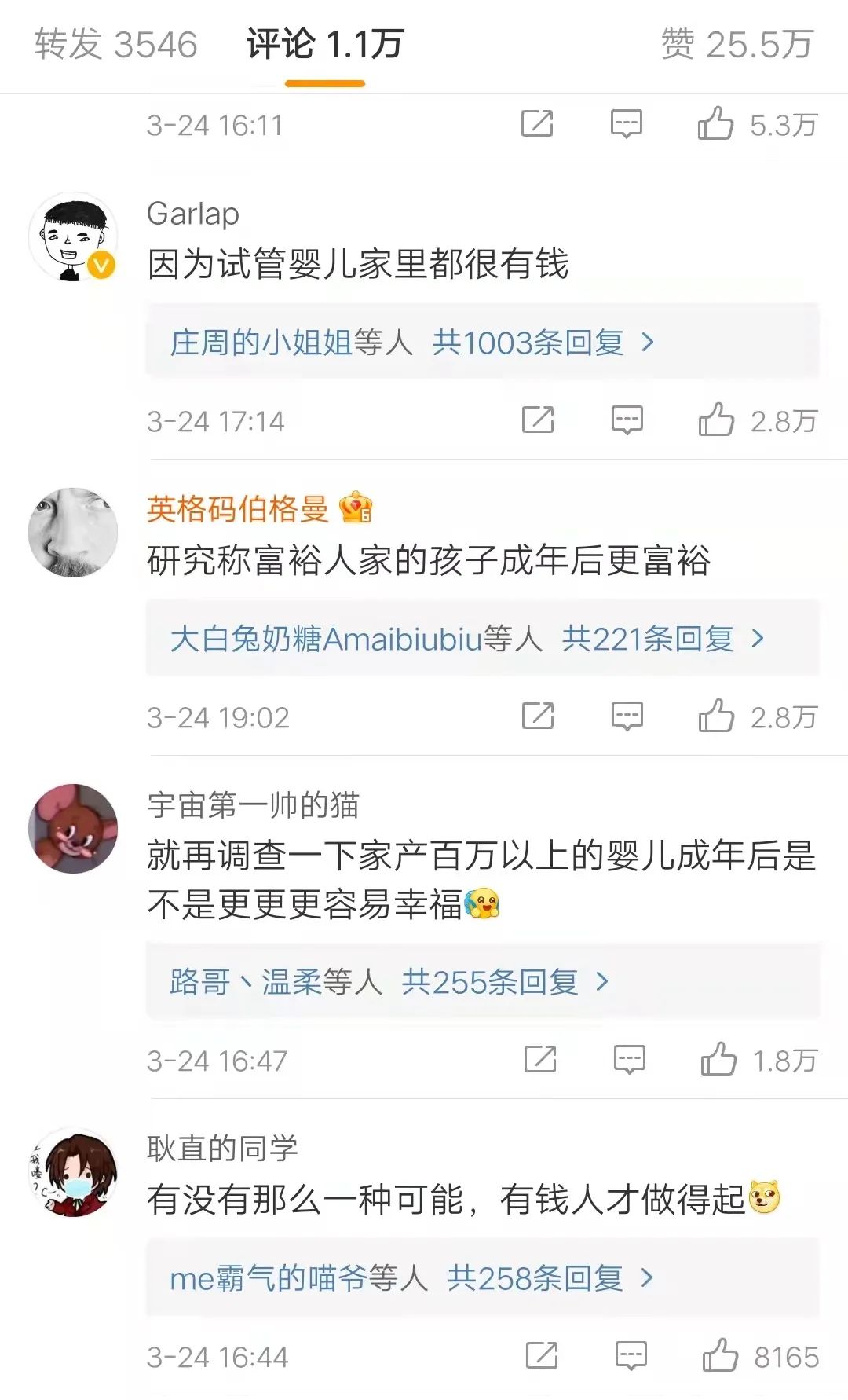Open Garlap's profile avatar
This screenshot has height=1400, width=848.
point(73,237)
